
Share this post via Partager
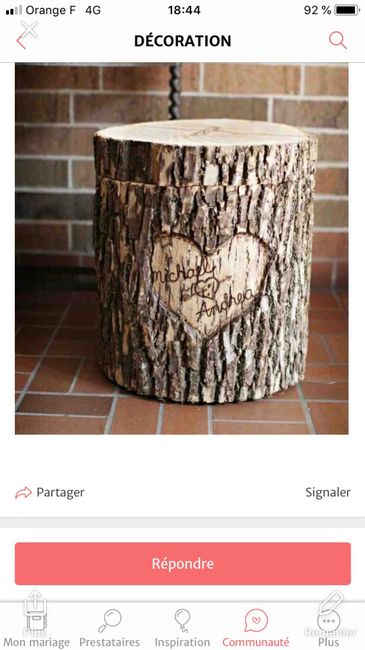point(50,492)
